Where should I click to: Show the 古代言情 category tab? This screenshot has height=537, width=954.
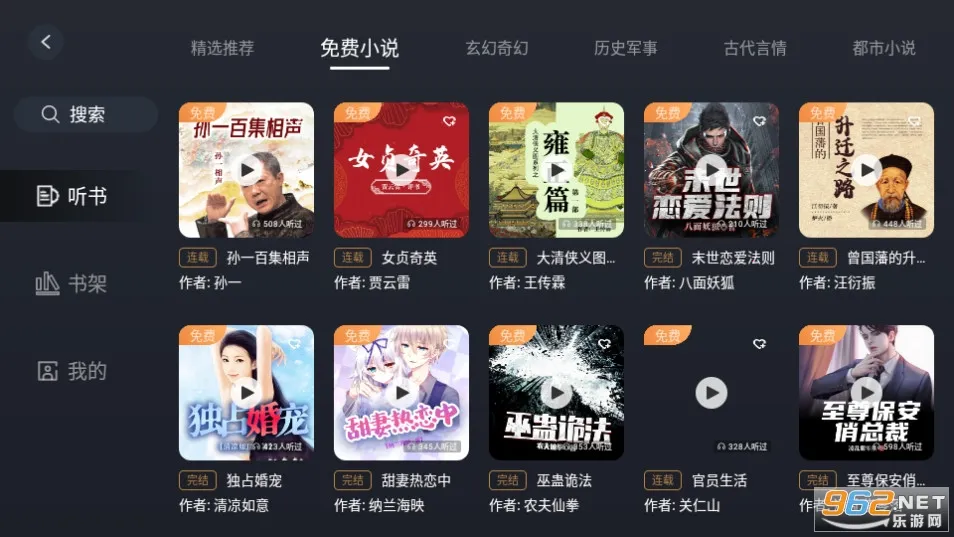point(754,48)
